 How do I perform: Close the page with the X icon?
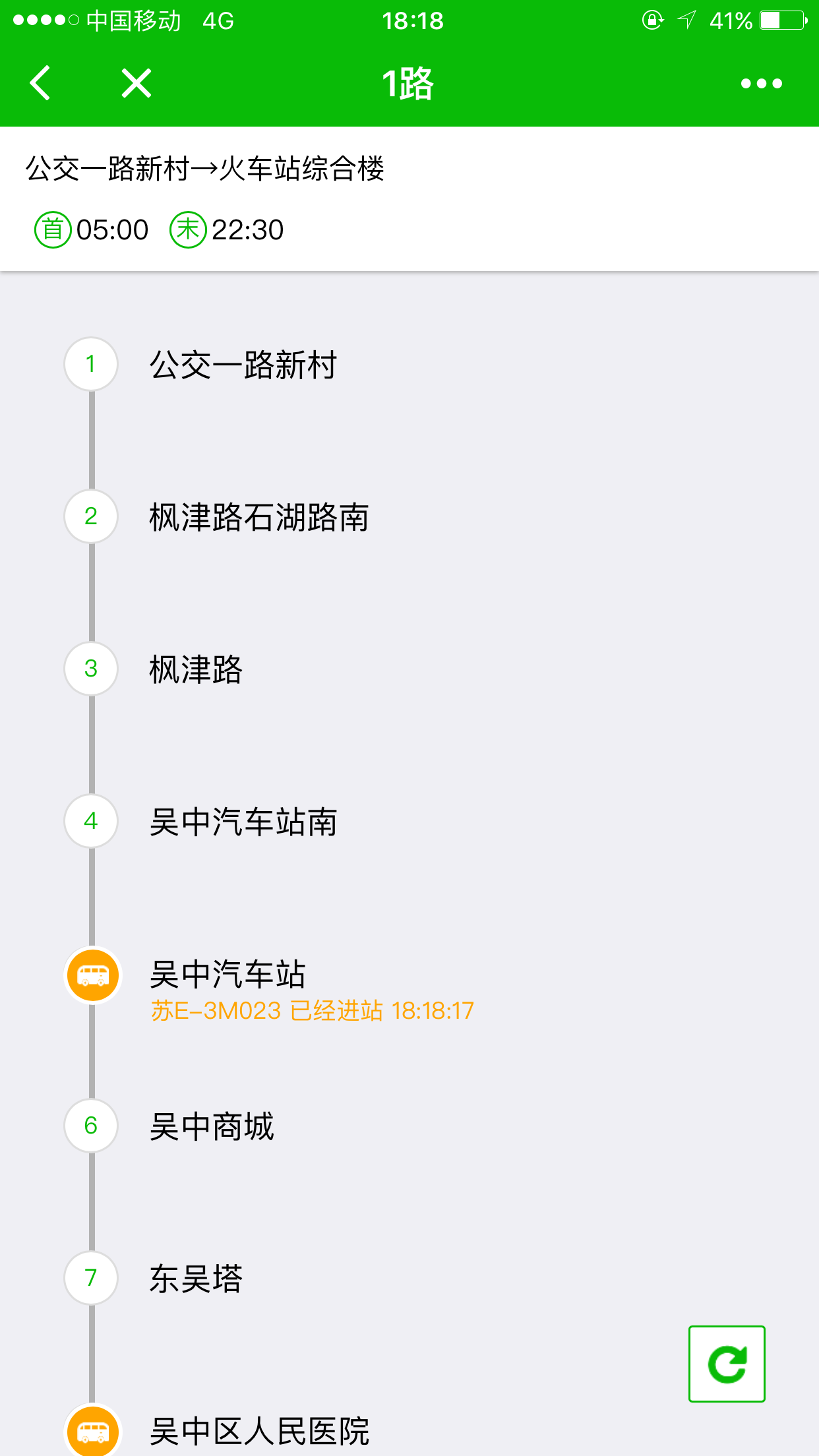tap(136, 83)
